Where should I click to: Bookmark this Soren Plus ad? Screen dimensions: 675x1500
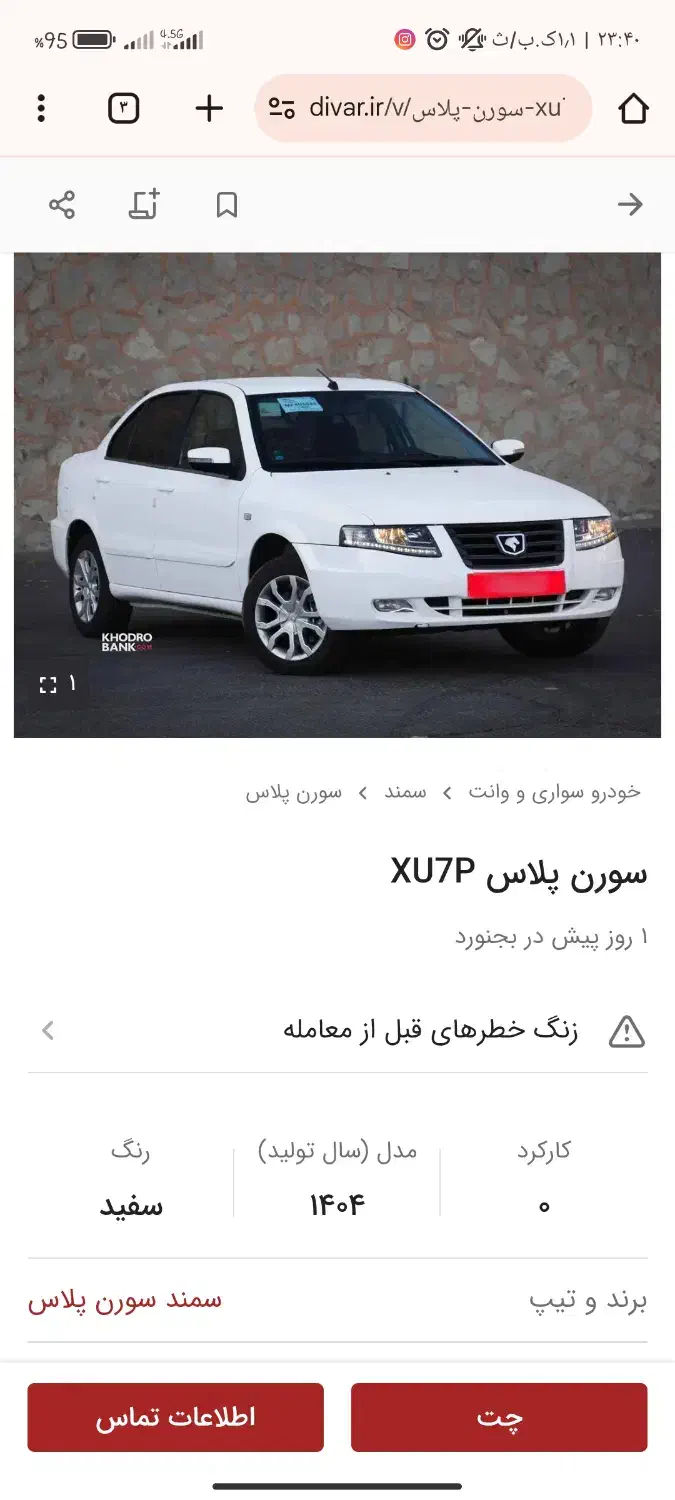click(x=227, y=205)
